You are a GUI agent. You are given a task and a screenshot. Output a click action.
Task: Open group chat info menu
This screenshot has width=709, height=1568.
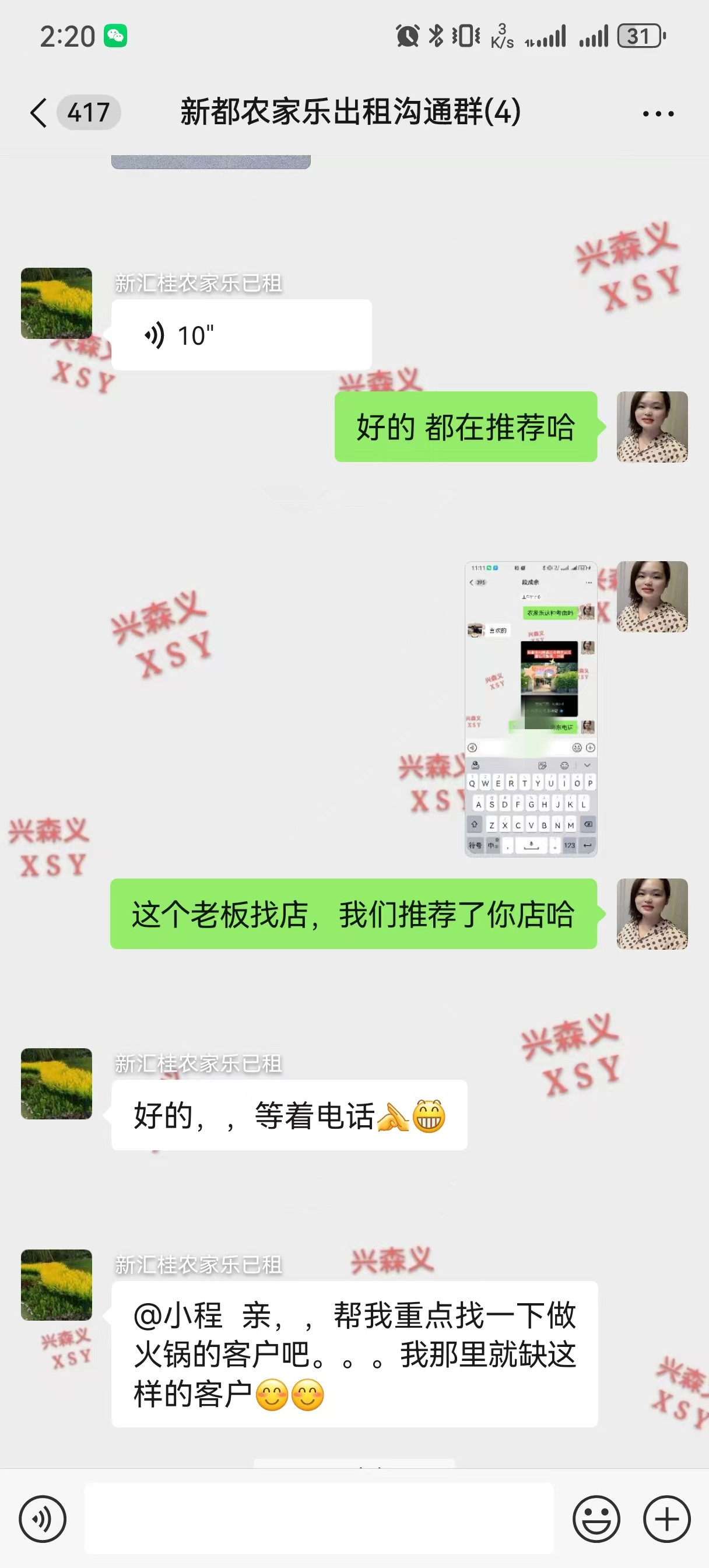(x=658, y=113)
